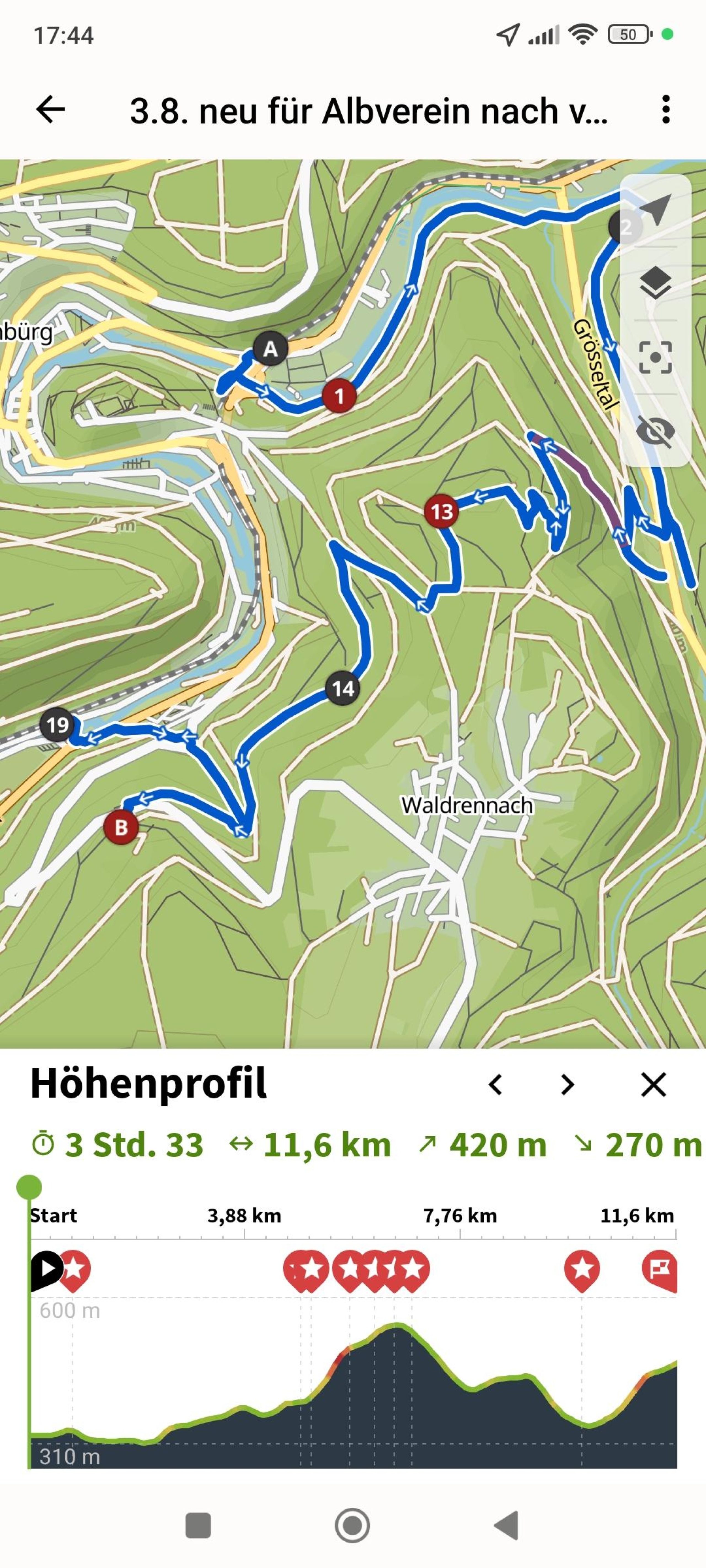Close the Höhenprofil panel
The width and height of the screenshot is (706, 1568).
(654, 1084)
